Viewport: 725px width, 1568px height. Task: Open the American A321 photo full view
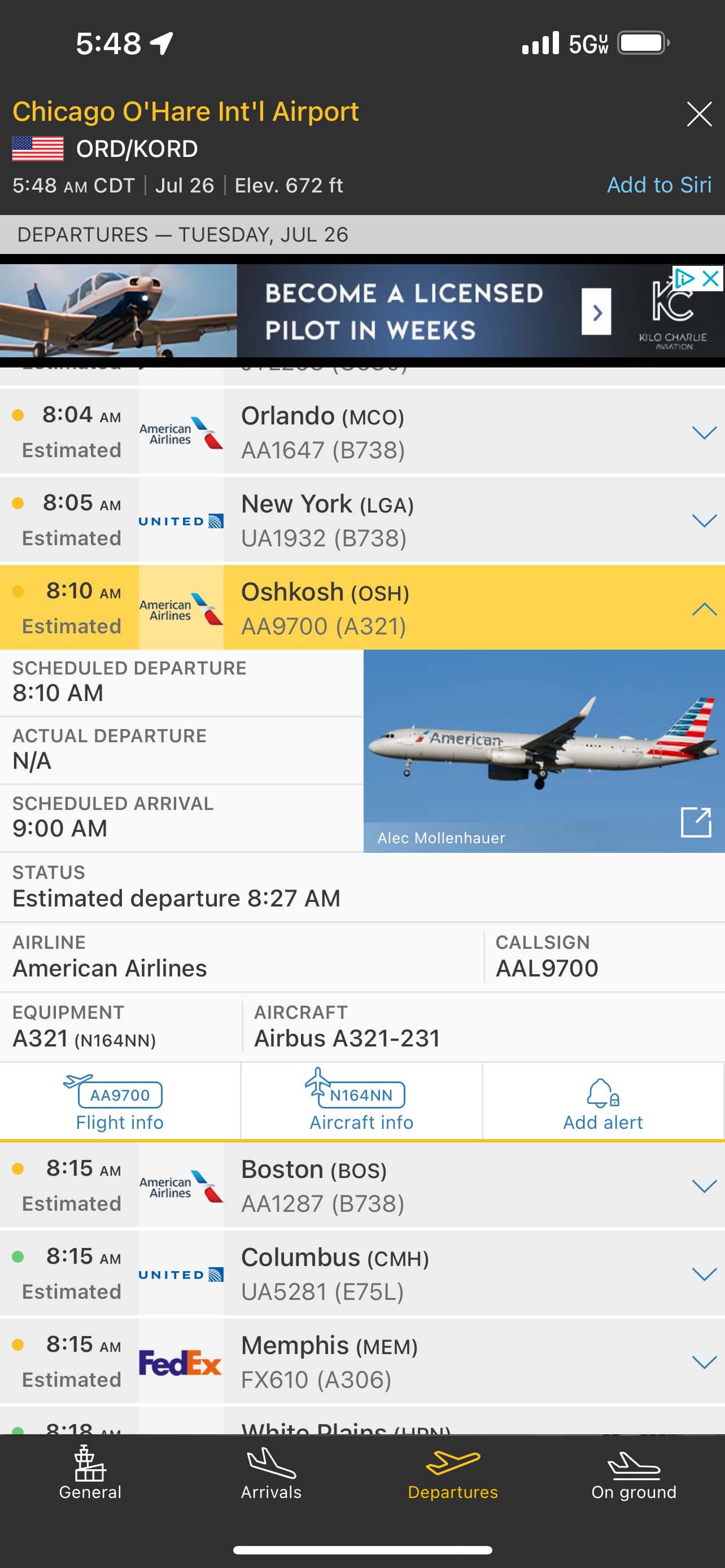click(696, 822)
